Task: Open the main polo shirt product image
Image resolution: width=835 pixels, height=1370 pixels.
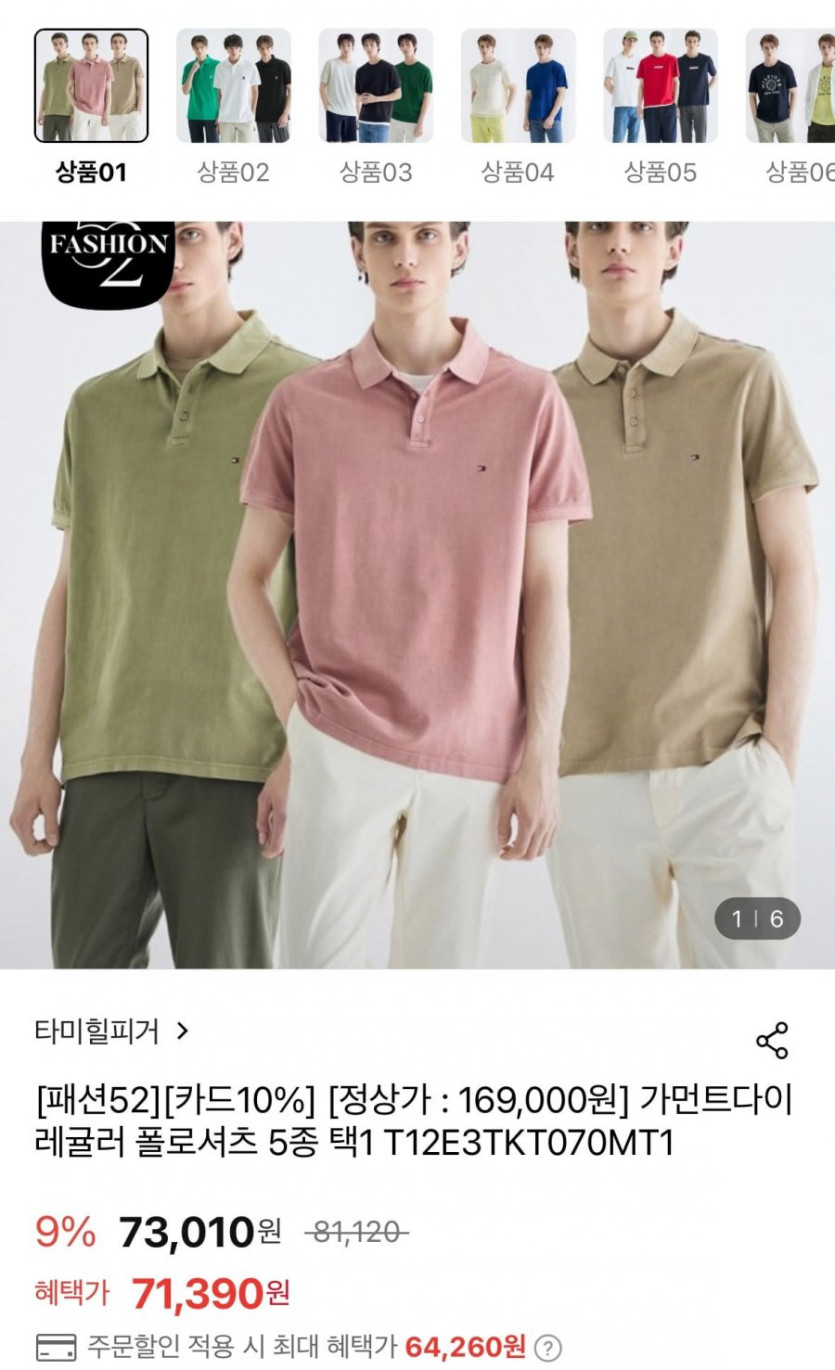Action: tap(417, 595)
